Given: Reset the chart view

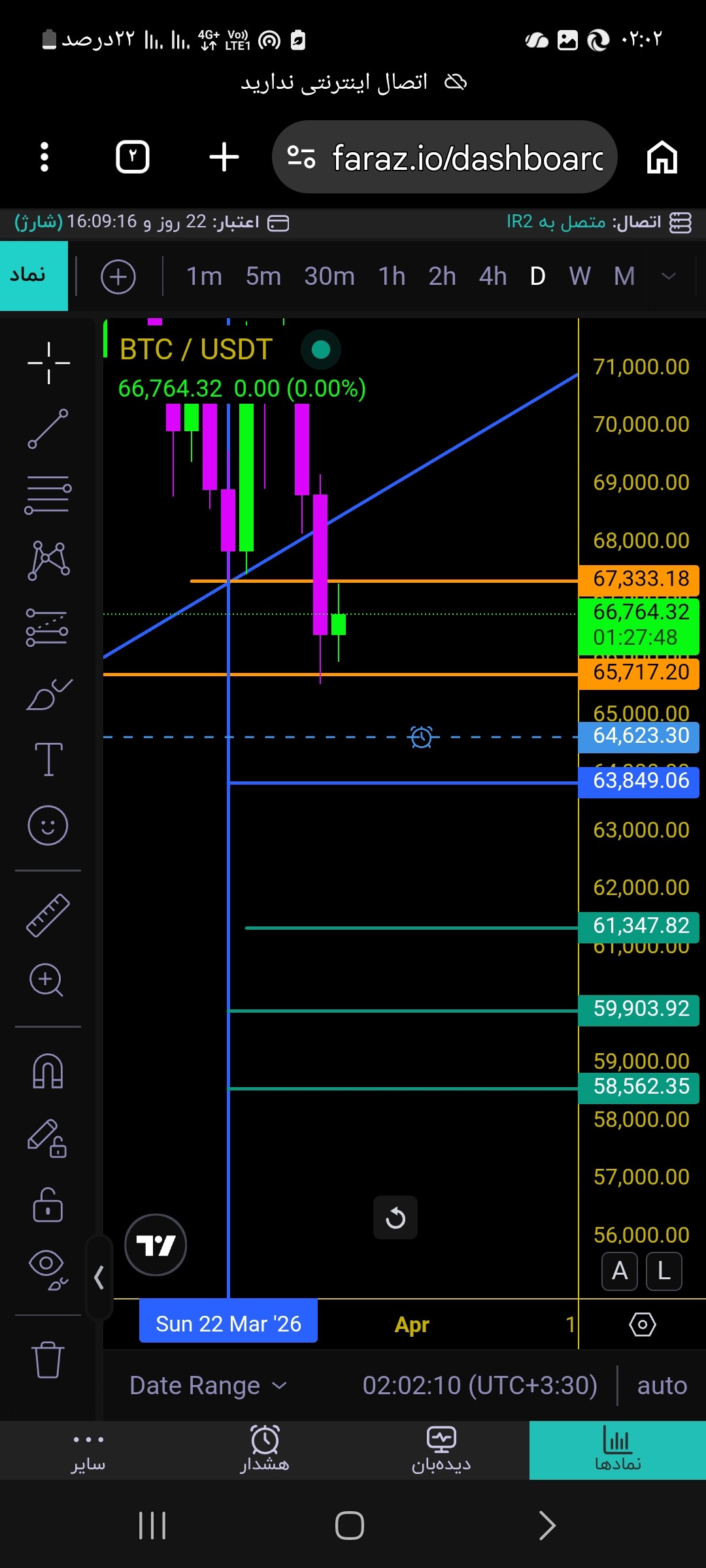Looking at the screenshot, I should point(395,1218).
